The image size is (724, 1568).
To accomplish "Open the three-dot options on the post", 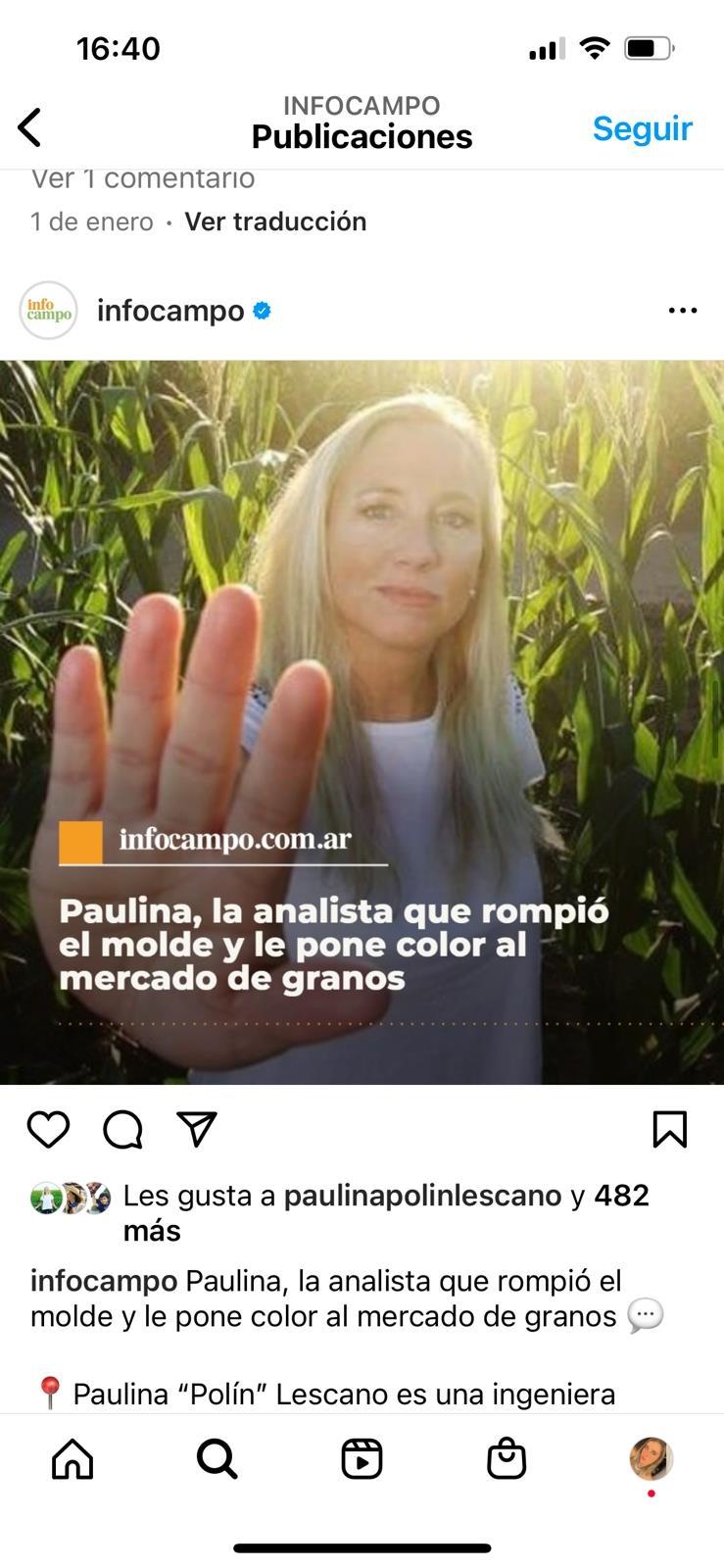I will [682, 311].
